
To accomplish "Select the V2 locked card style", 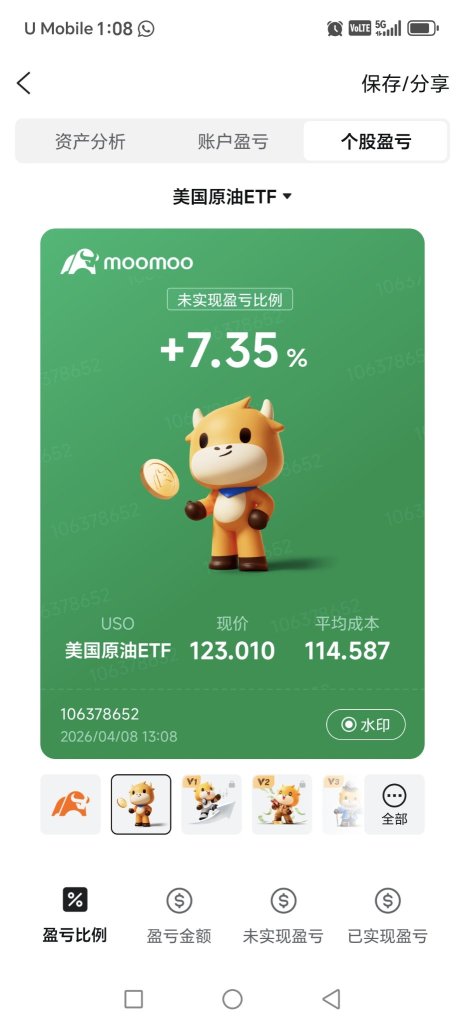I will (x=282, y=804).
